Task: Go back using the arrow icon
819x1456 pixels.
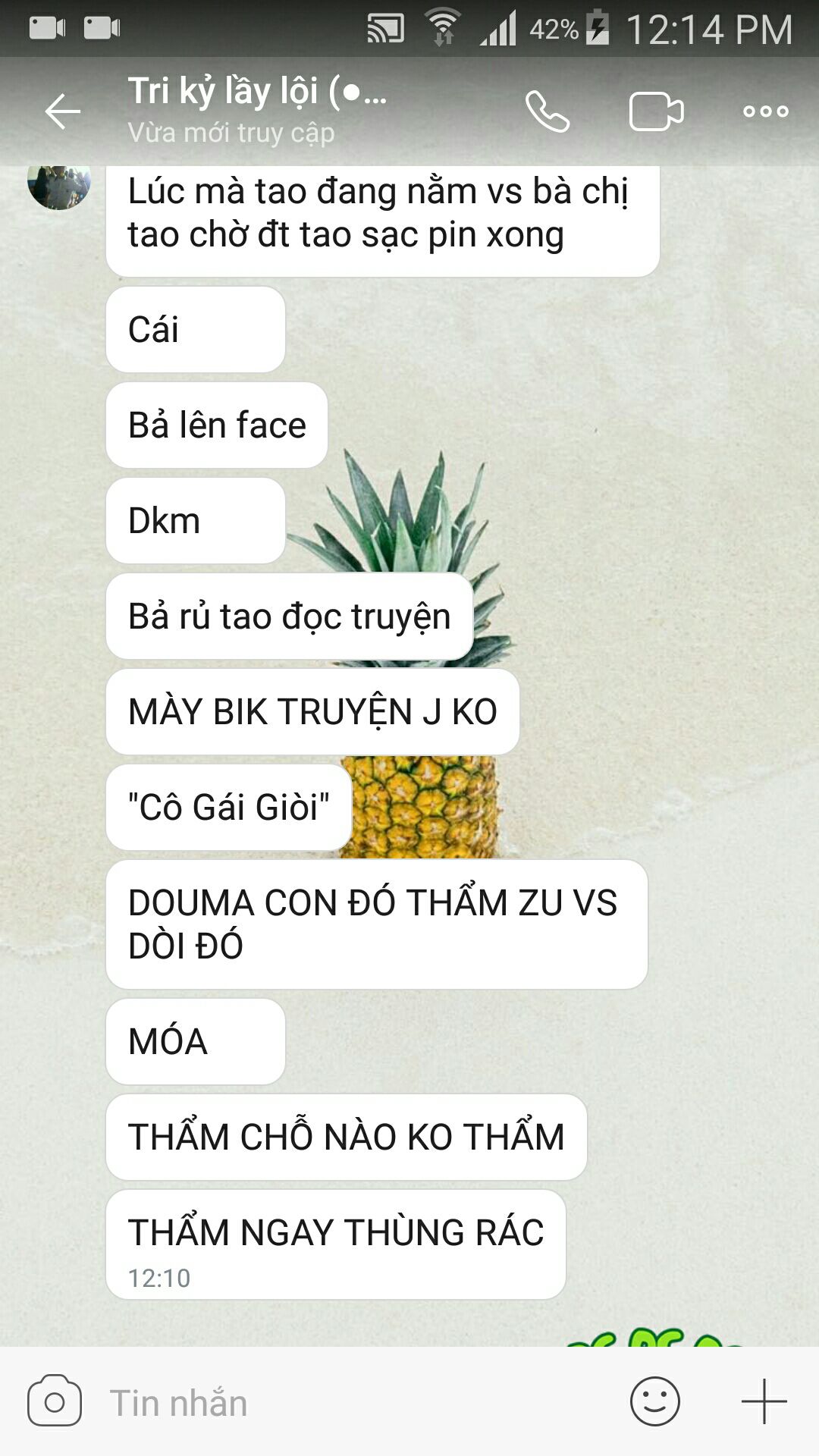Action: click(62, 111)
